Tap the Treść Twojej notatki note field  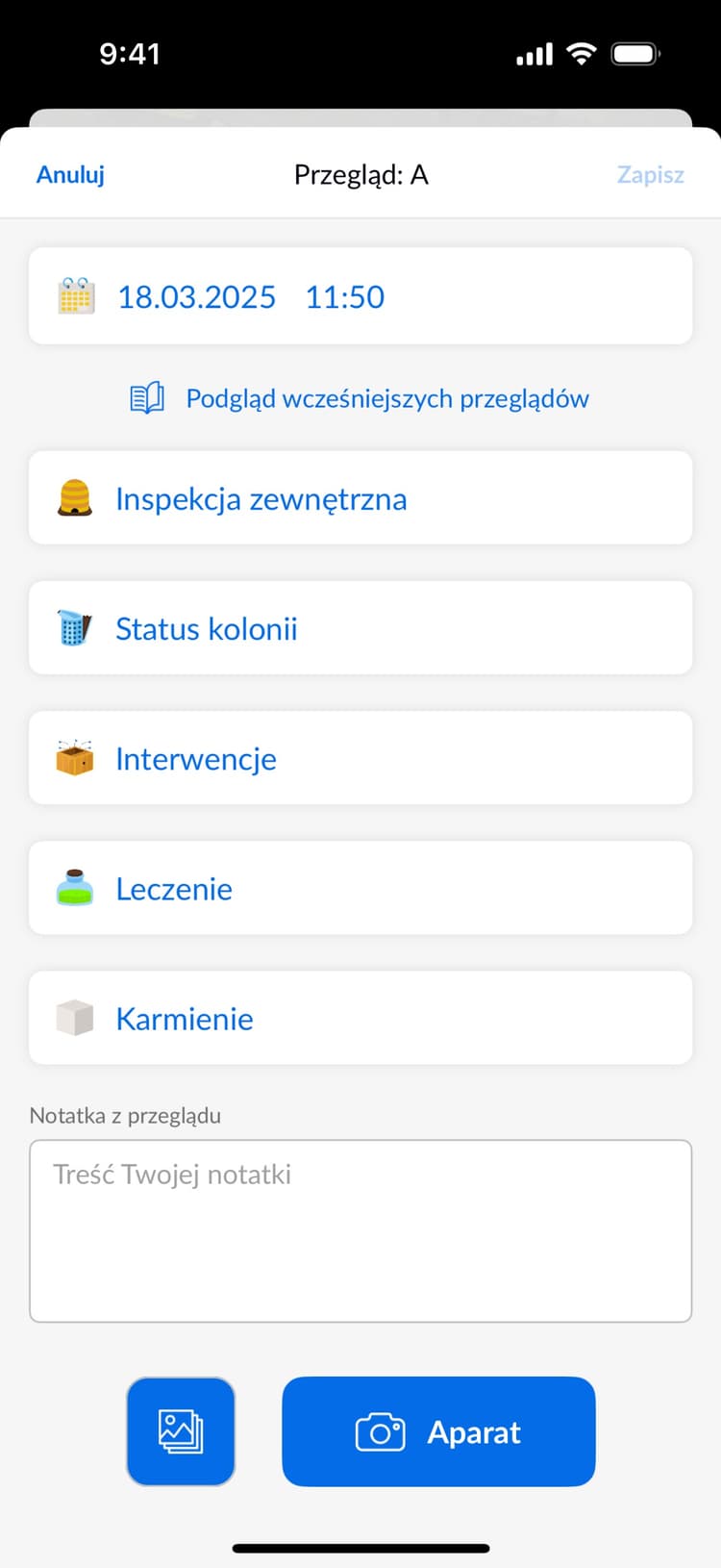point(360,1231)
